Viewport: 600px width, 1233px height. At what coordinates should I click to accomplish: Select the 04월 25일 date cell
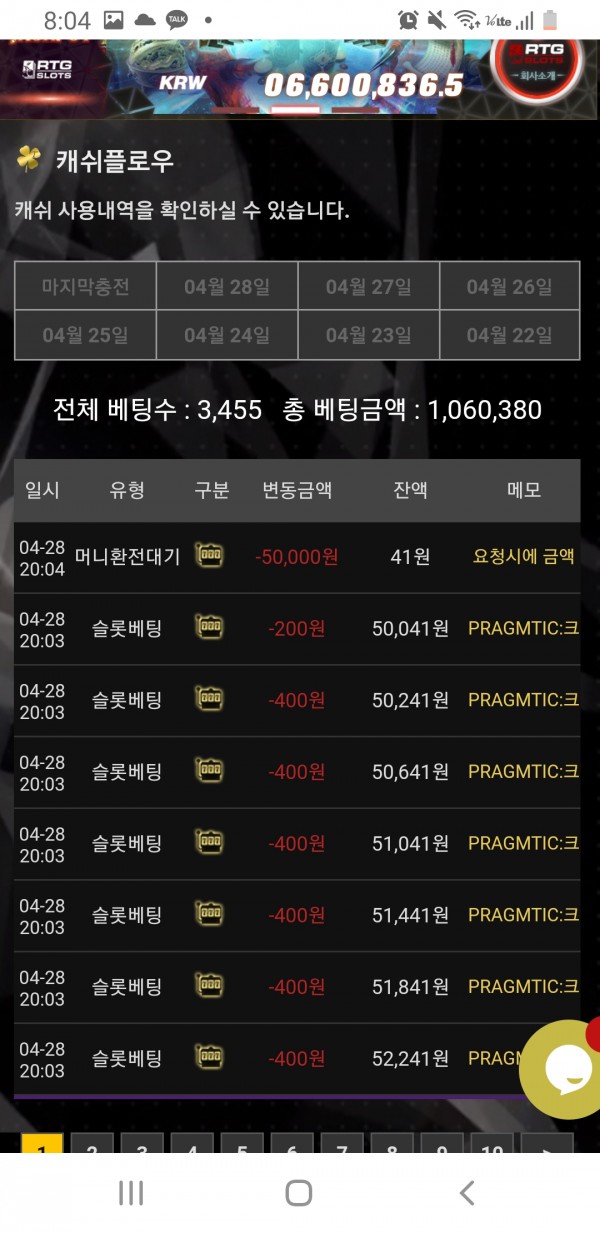click(x=85, y=334)
